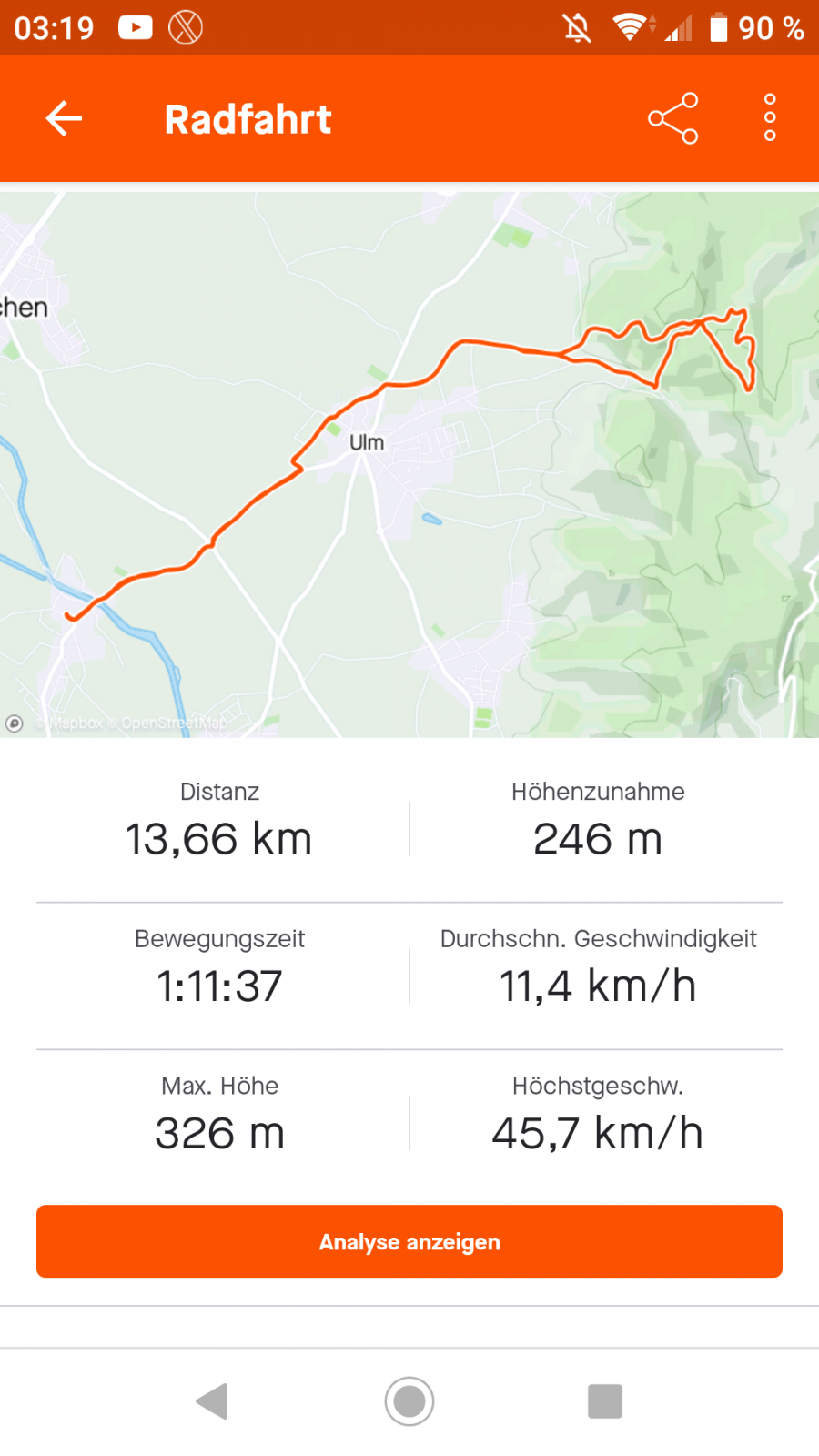Share this bike ride activity

[x=672, y=118]
